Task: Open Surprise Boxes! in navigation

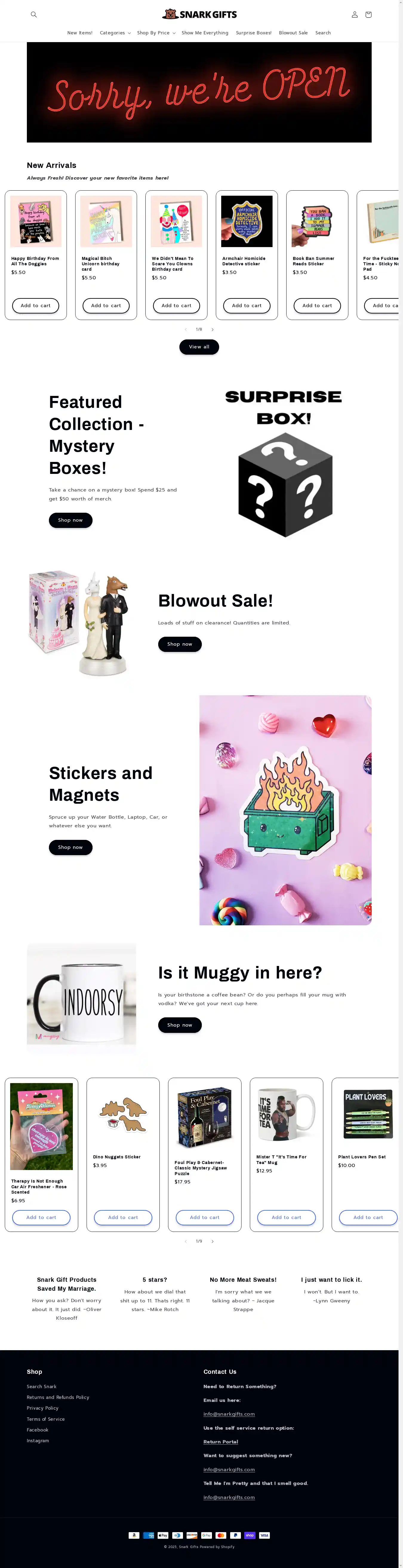Action: tap(253, 33)
